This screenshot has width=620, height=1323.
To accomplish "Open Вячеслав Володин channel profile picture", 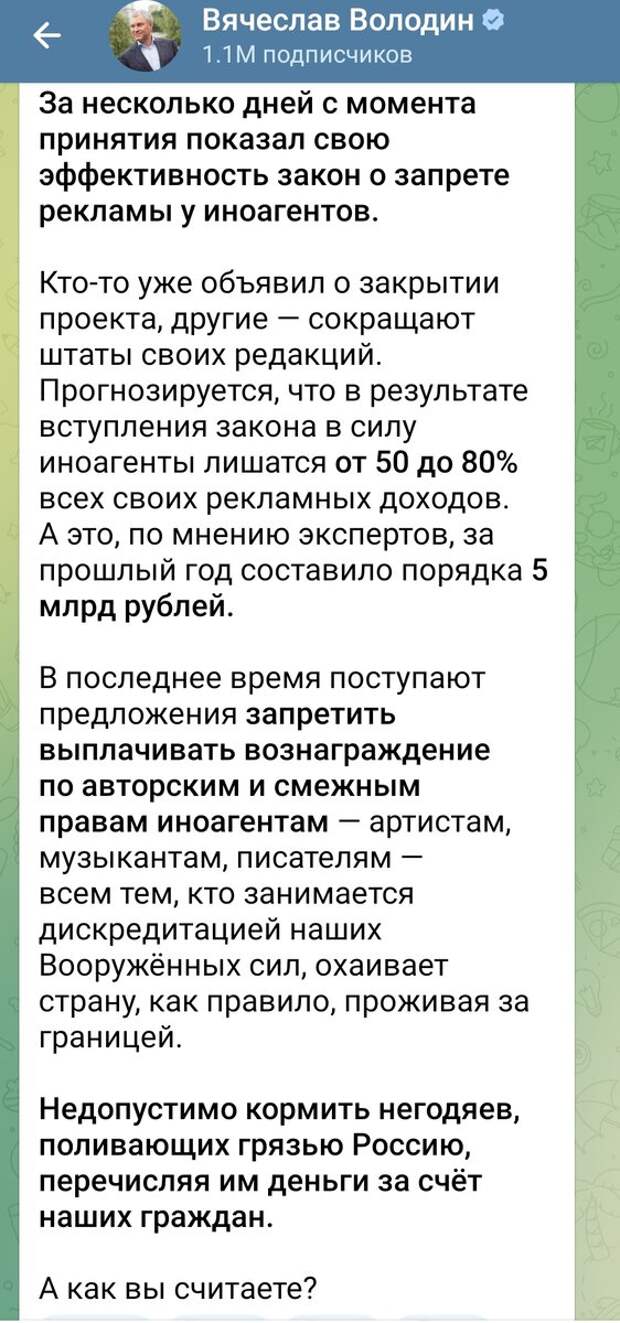I will tap(146, 37).
